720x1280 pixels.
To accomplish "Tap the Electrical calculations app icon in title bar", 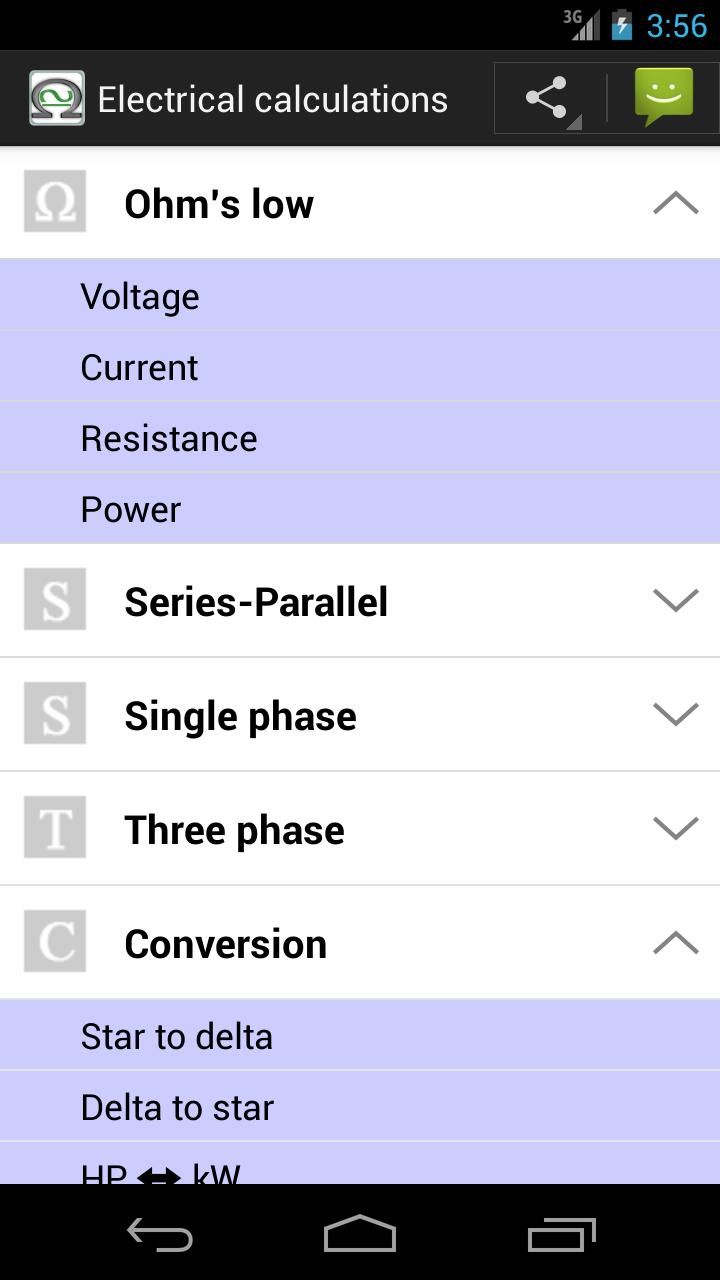I will [55, 97].
